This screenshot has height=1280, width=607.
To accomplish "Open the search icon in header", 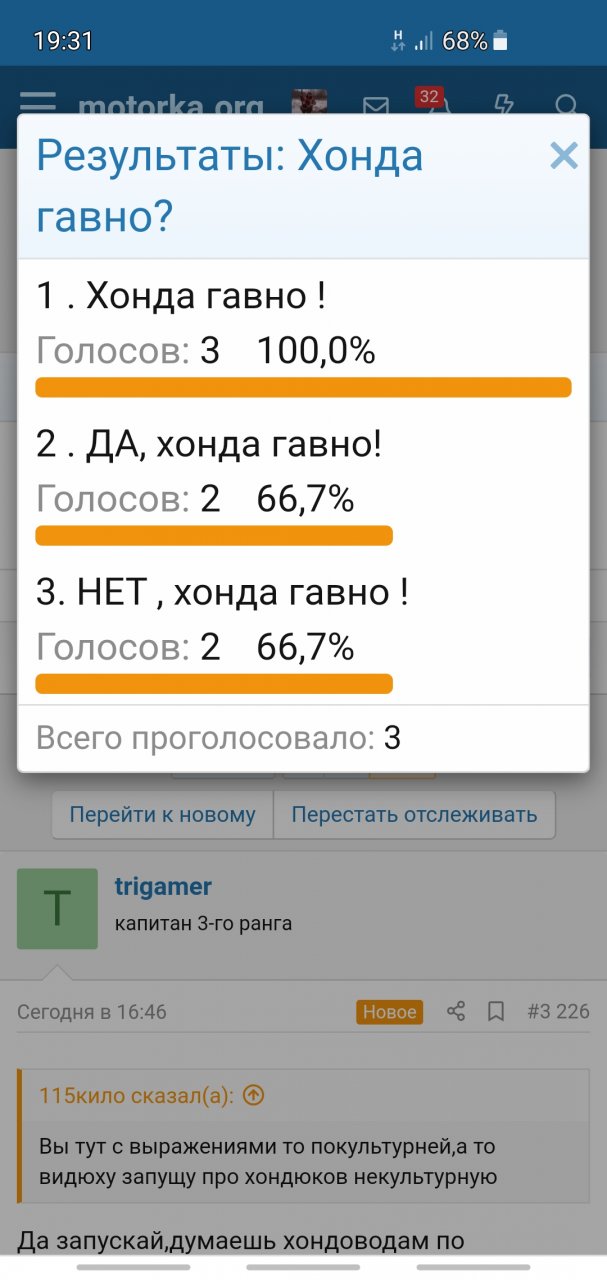I will [566, 105].
